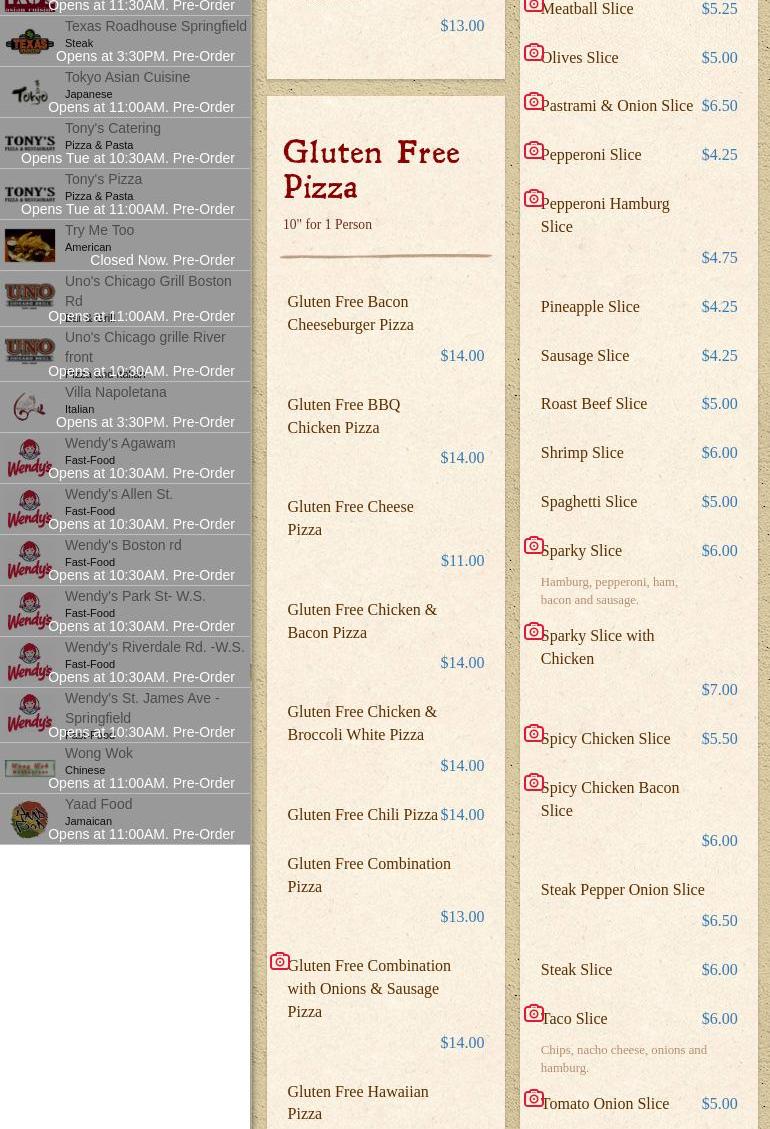Open Wong Wok Chinese restaurant

[98, 754]
